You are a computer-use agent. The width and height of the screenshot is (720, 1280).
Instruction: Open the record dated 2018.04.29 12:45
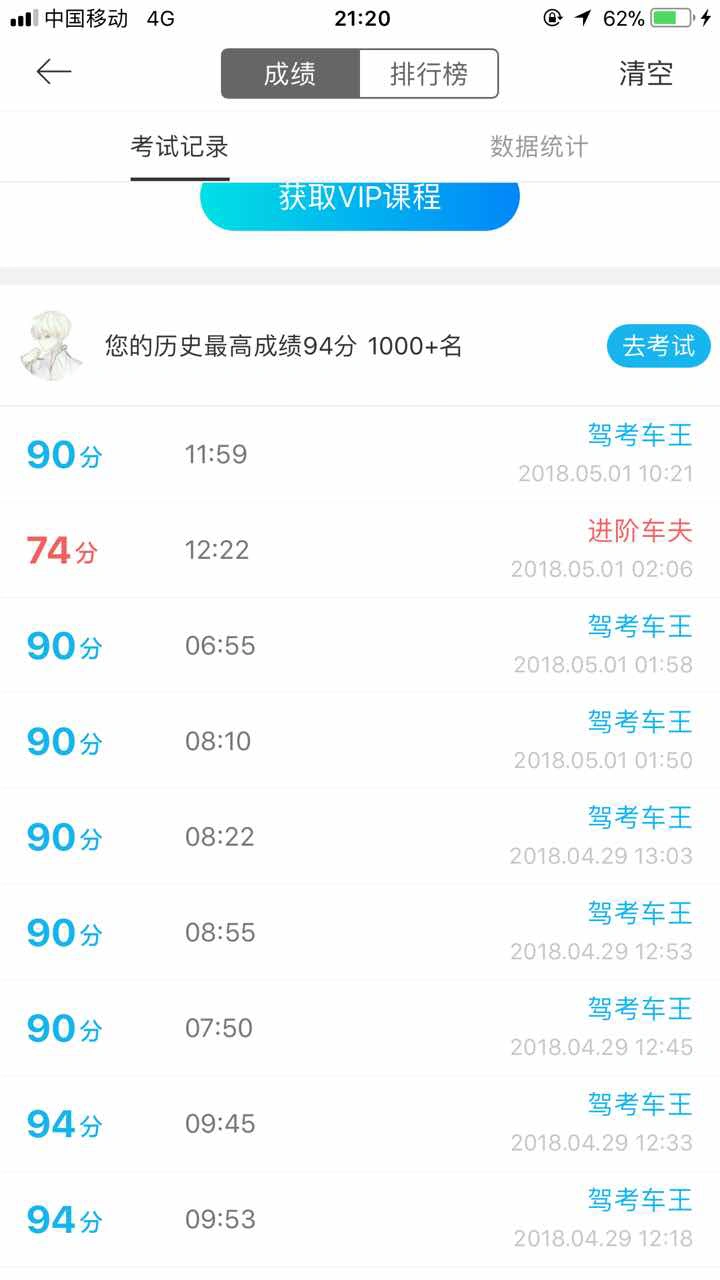[360, 1028]
